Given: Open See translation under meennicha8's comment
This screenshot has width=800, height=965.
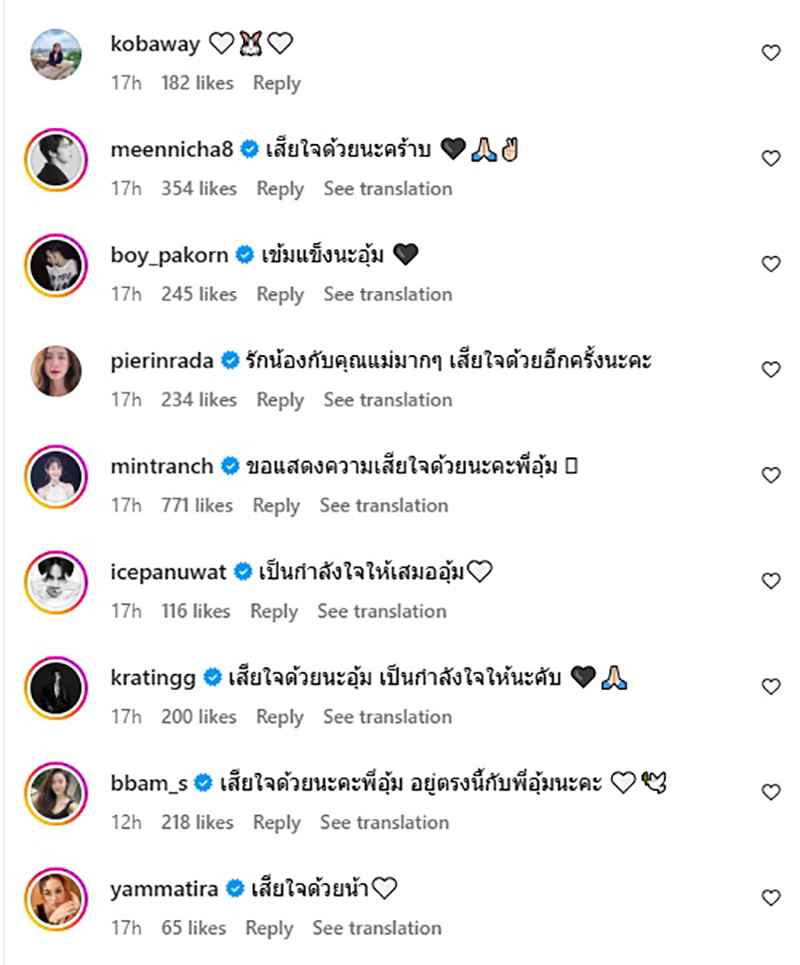Looking at the screenshot, I should click(x=388, y=188).
